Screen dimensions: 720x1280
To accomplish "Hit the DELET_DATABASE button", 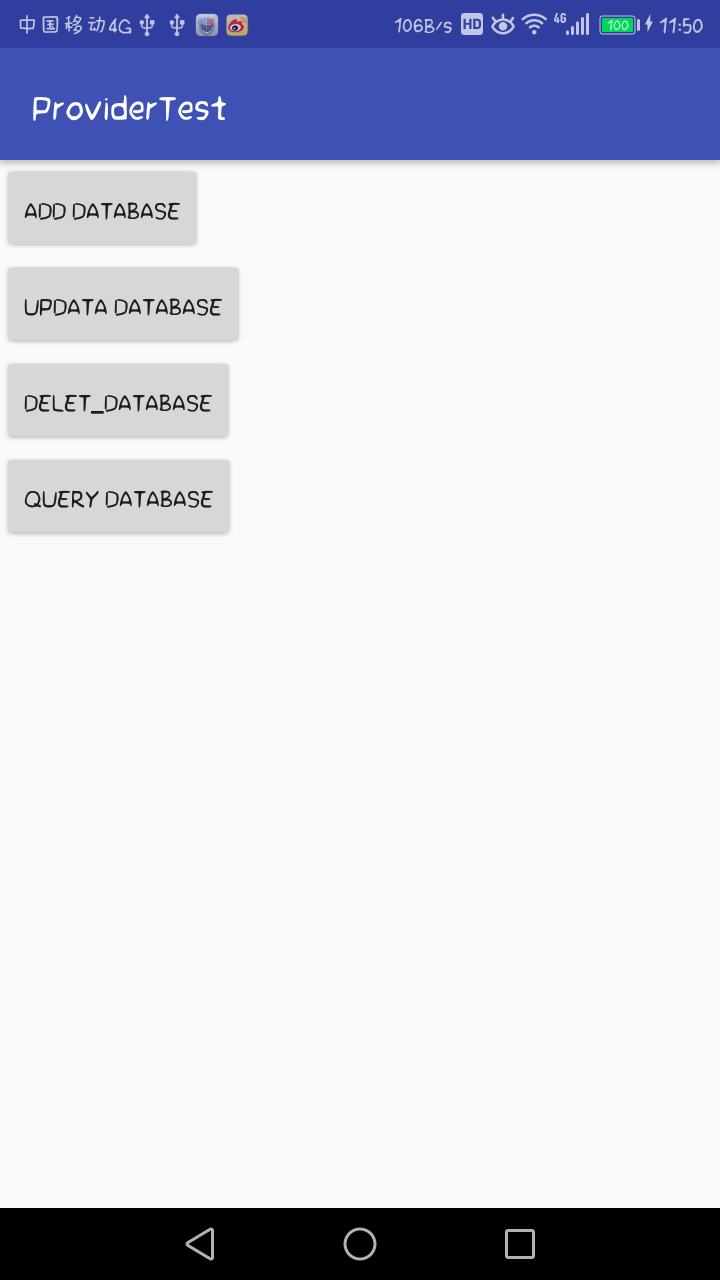I will click(x=118, y=401).
